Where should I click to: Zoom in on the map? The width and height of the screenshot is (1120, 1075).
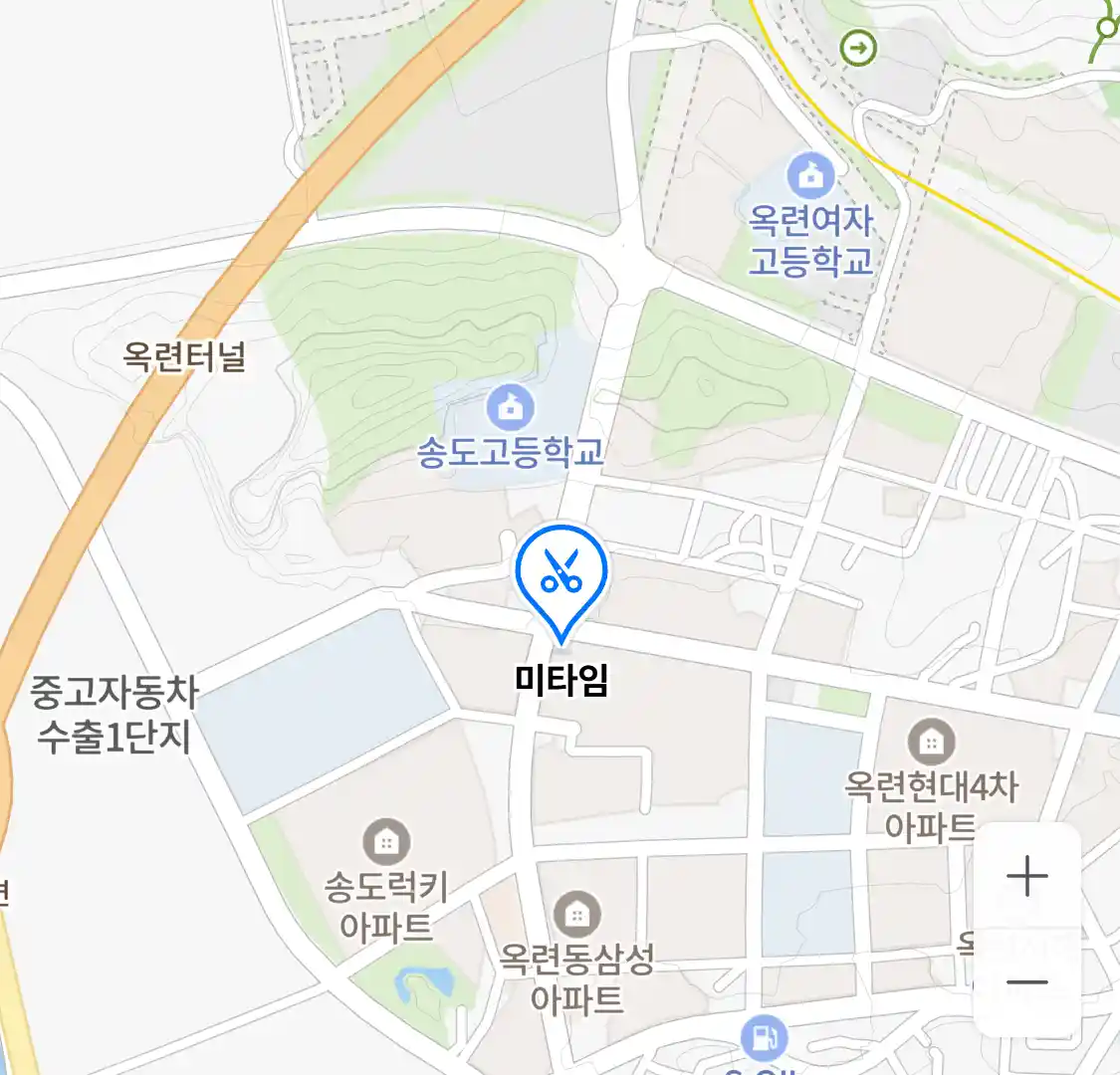pyautogui.click(x=1026, y=877)
